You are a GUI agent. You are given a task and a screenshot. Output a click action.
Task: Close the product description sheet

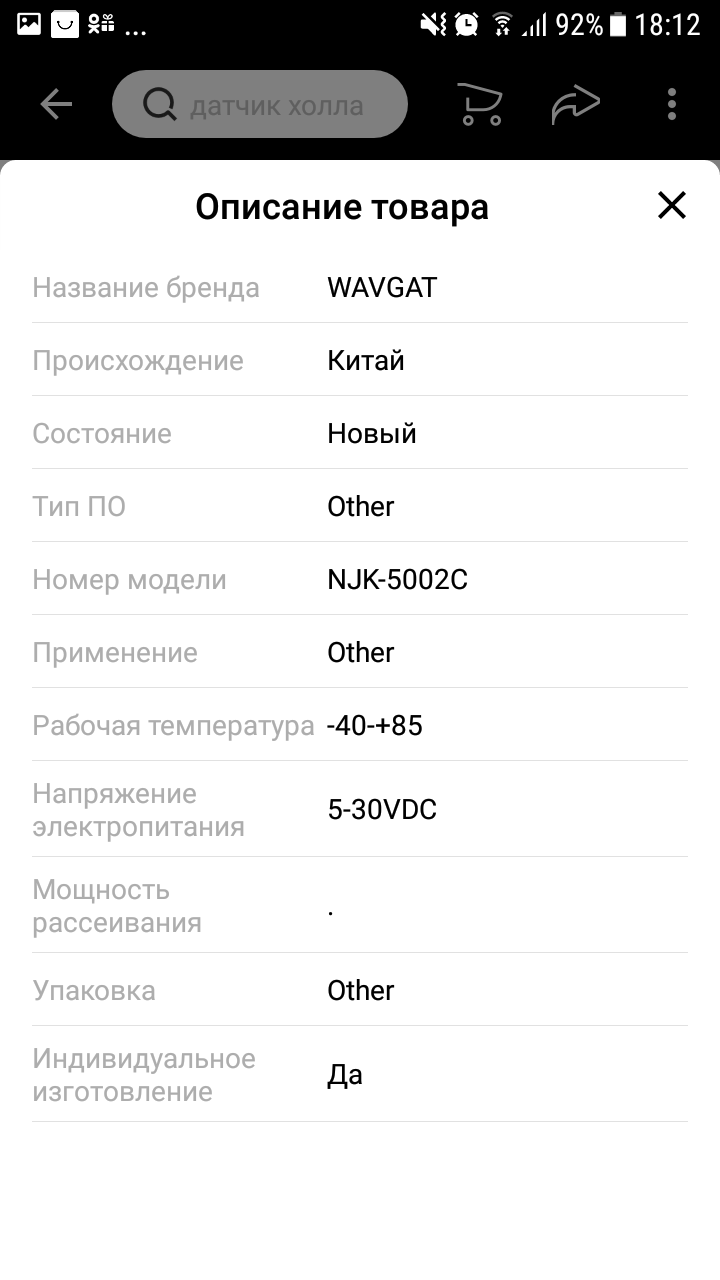[671, 206]
